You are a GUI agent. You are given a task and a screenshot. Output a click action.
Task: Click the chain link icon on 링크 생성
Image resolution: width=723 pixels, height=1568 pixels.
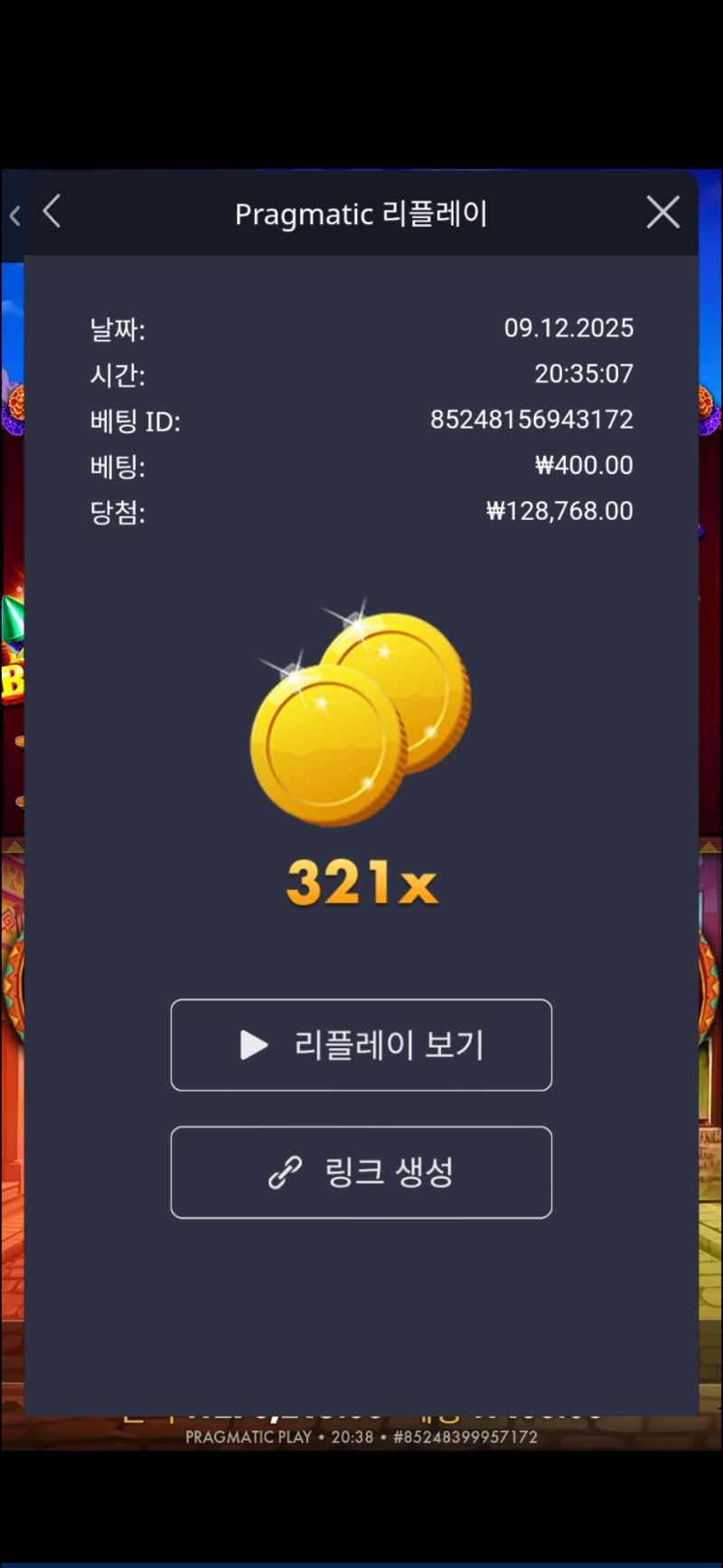282,1172
